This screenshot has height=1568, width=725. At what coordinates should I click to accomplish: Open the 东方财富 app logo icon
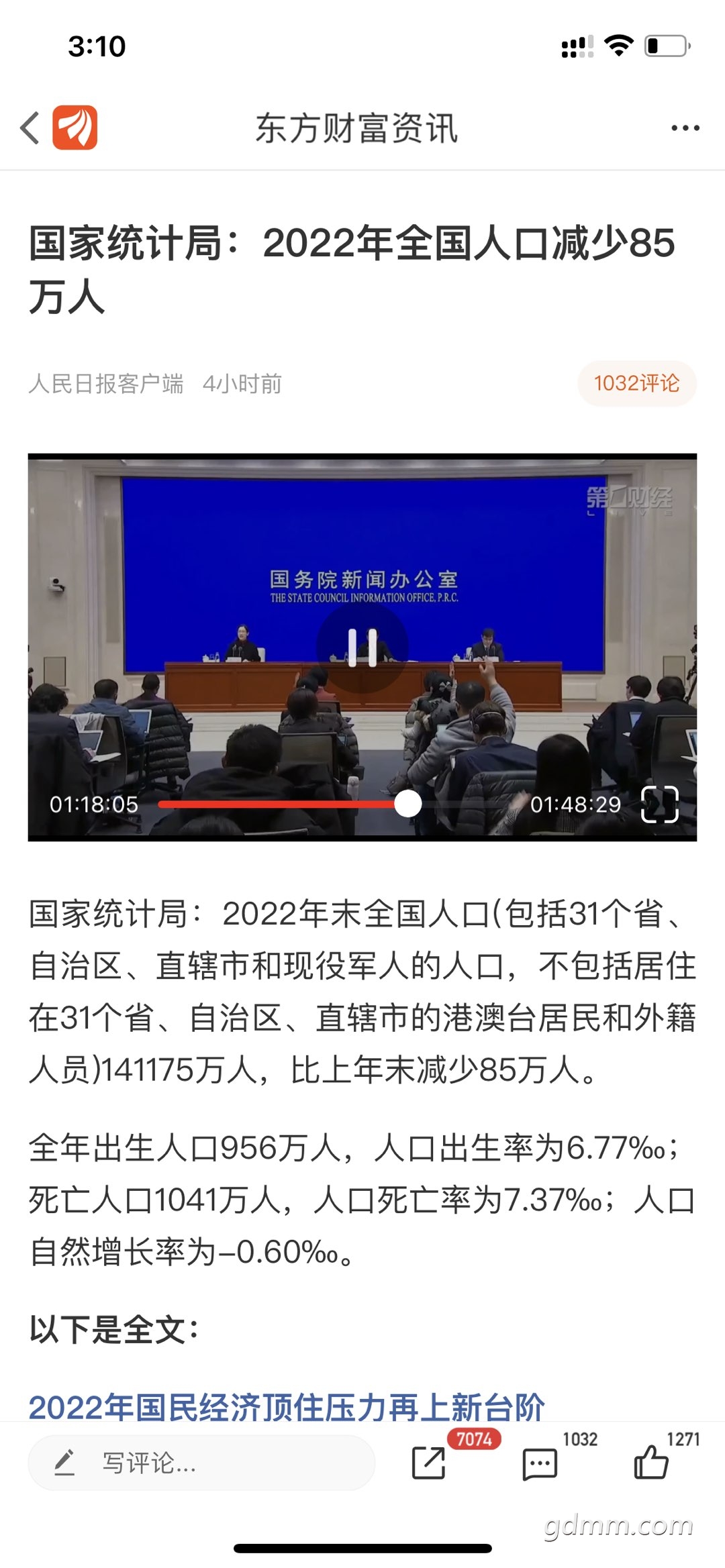[75, 127]
